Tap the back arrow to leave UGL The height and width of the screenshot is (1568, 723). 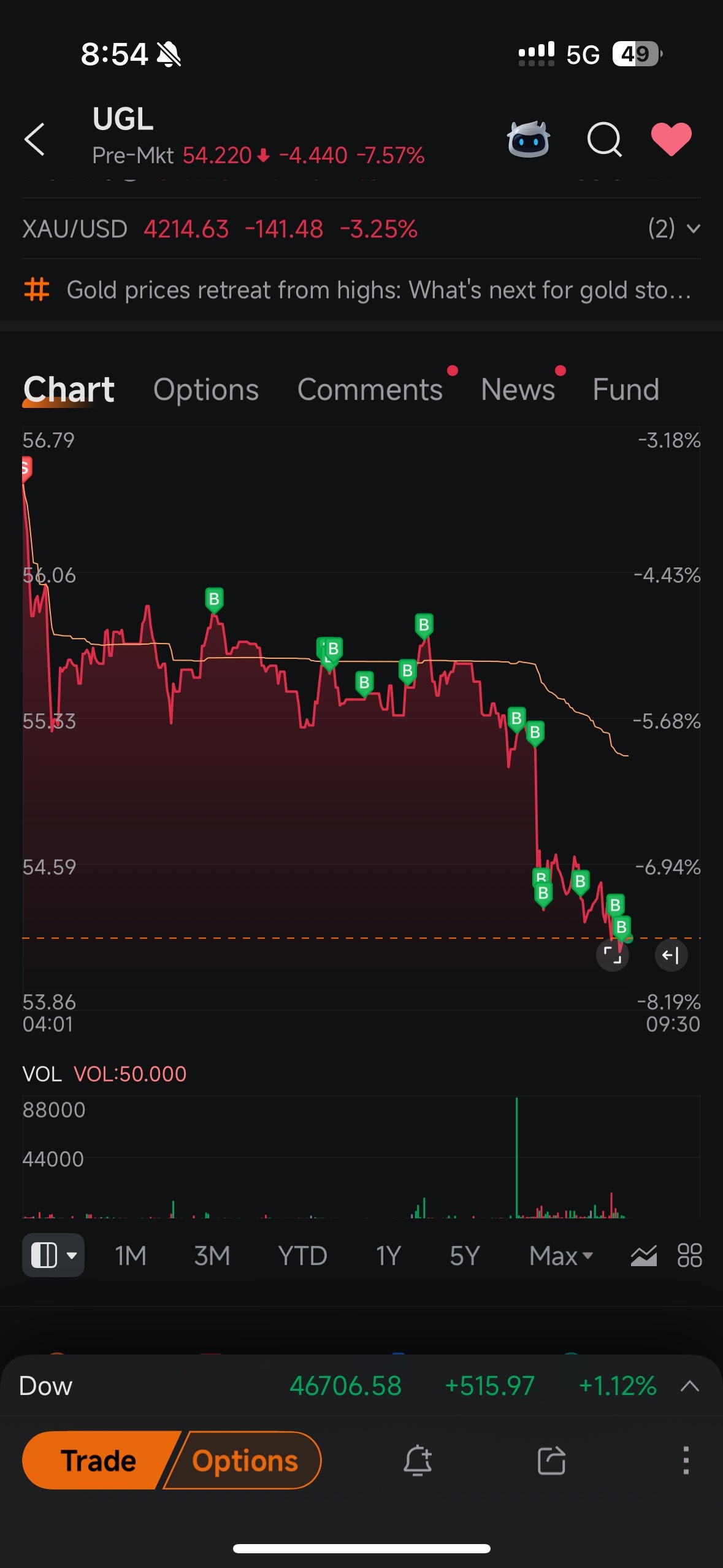[x=35, y=140]
